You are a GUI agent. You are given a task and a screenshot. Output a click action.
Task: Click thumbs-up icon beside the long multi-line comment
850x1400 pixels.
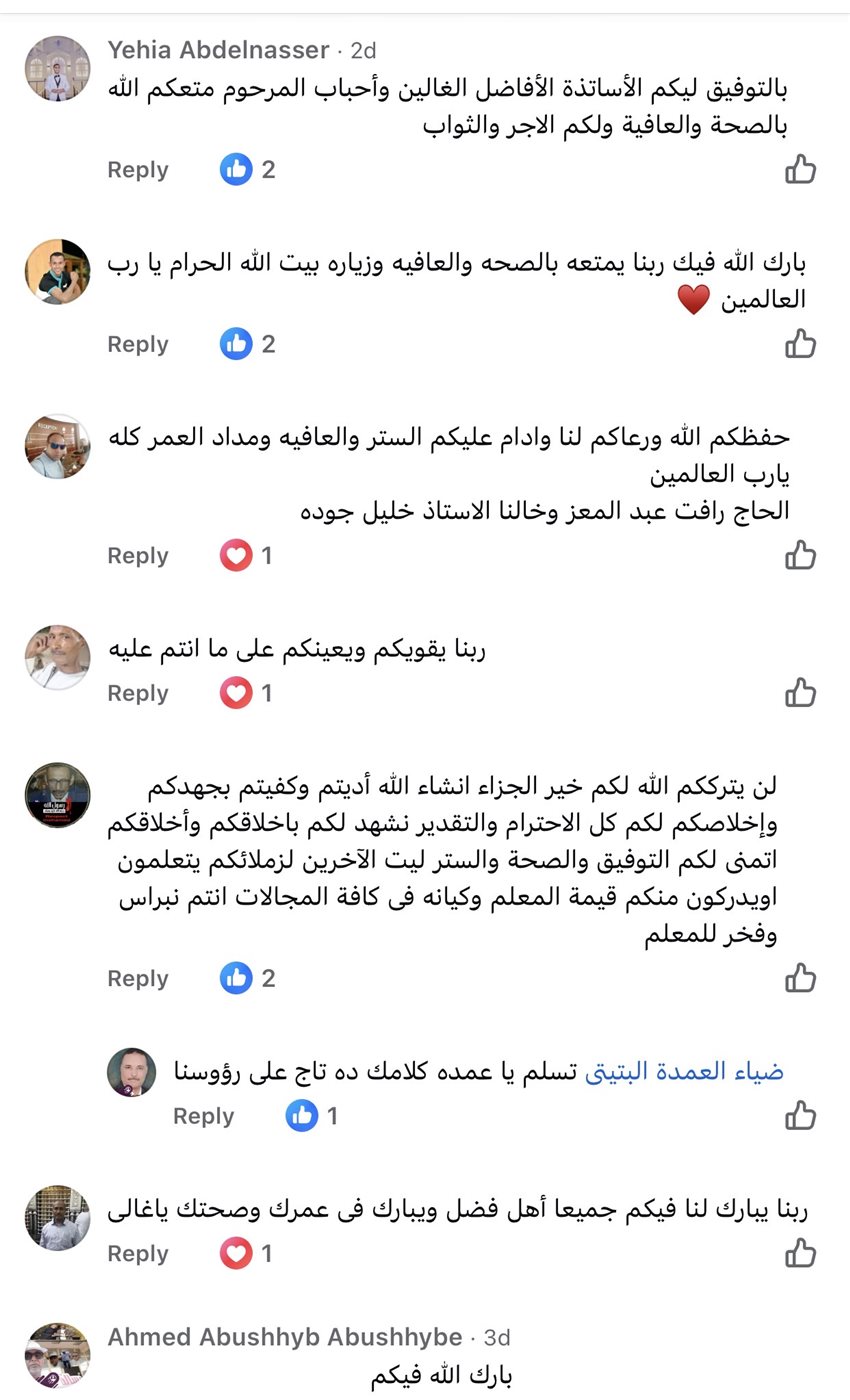coord(800,978)
